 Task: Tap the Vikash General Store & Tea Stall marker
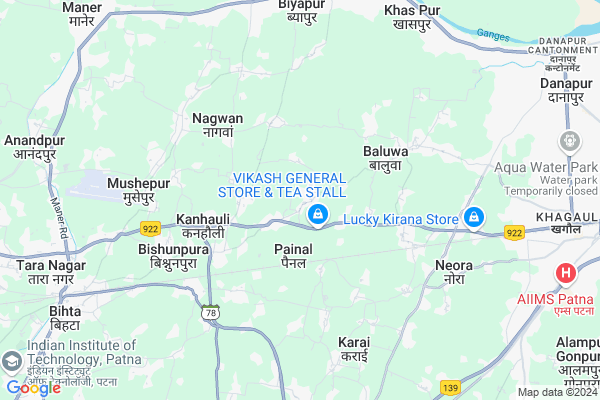point(317,213)
